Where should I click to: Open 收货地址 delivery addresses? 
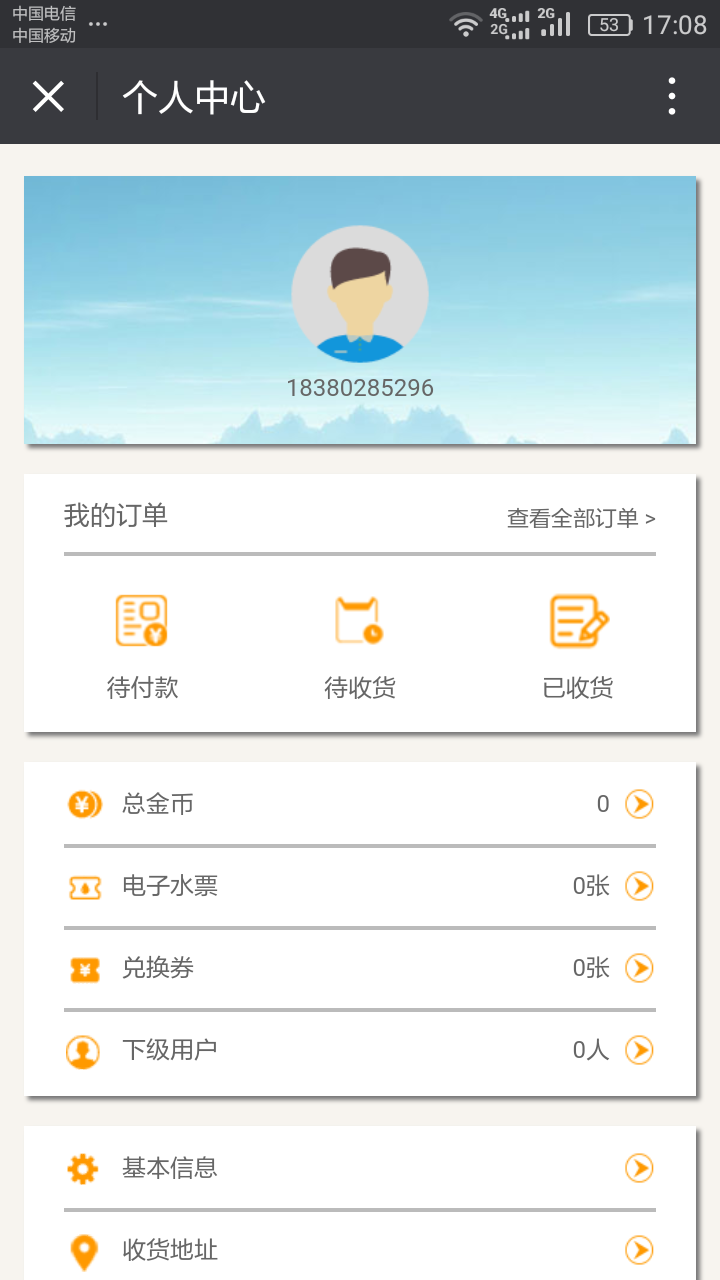[360, 1250]
